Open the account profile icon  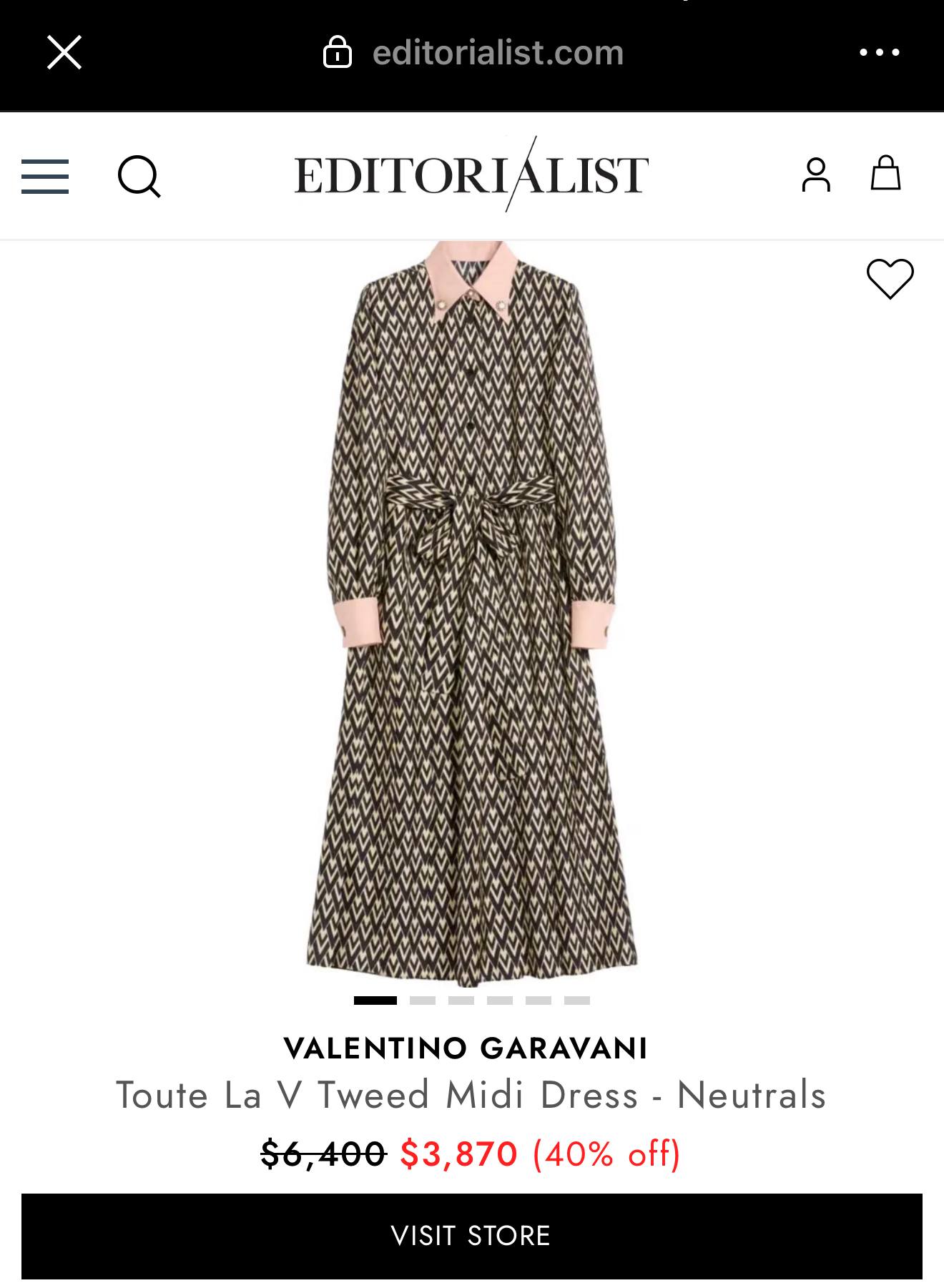[x=815, y=174]
